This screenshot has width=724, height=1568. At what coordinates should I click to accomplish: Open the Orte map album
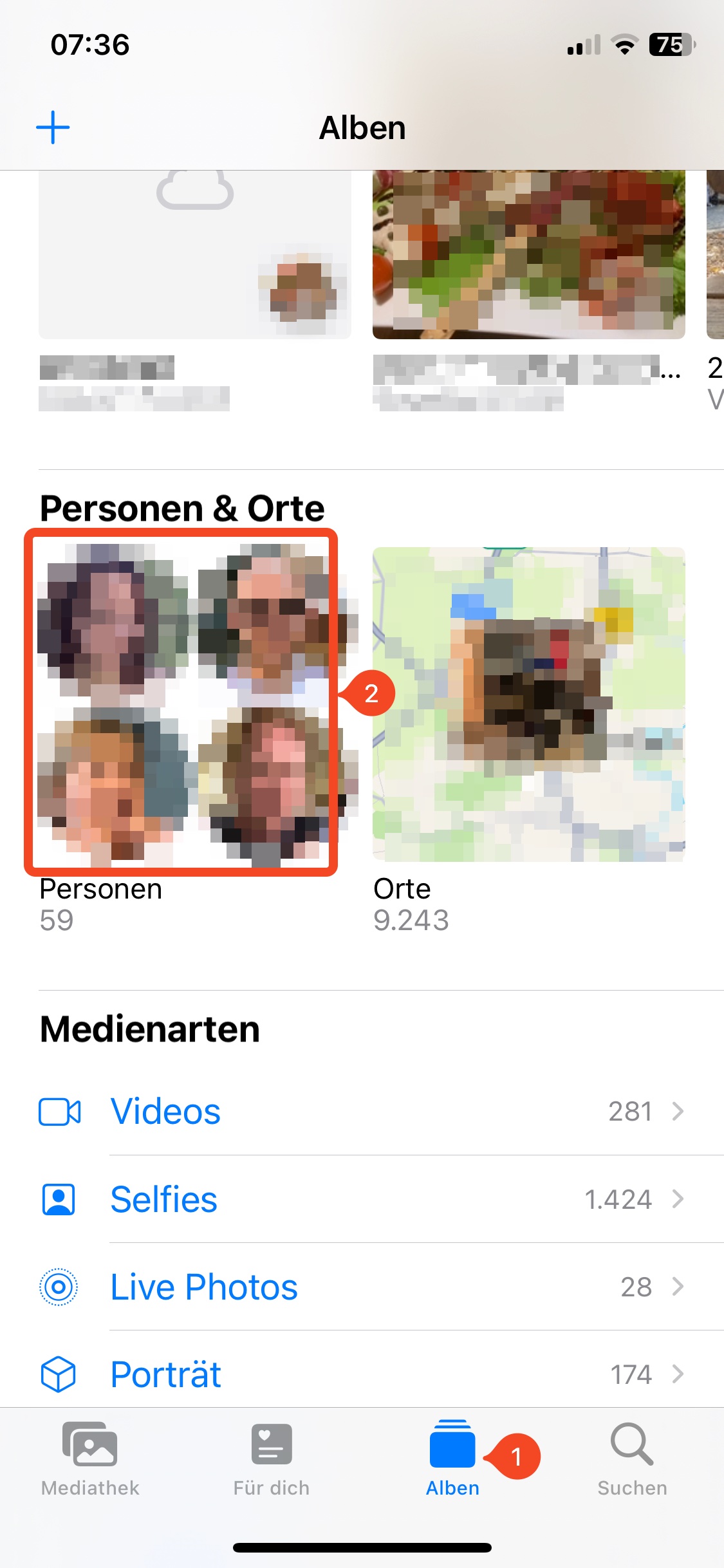[x=528, y=704]
